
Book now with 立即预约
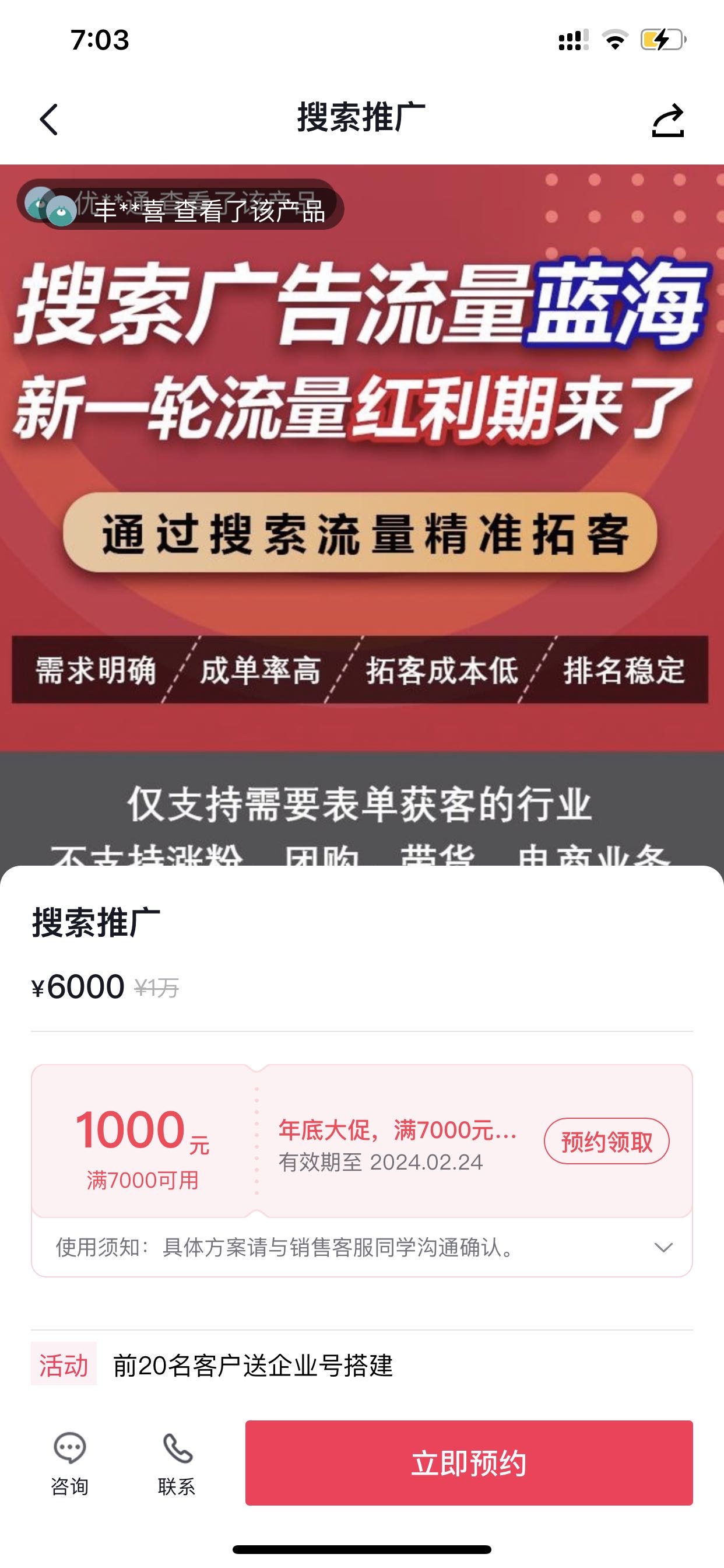pyautogui.click(x=469, y=1462)
